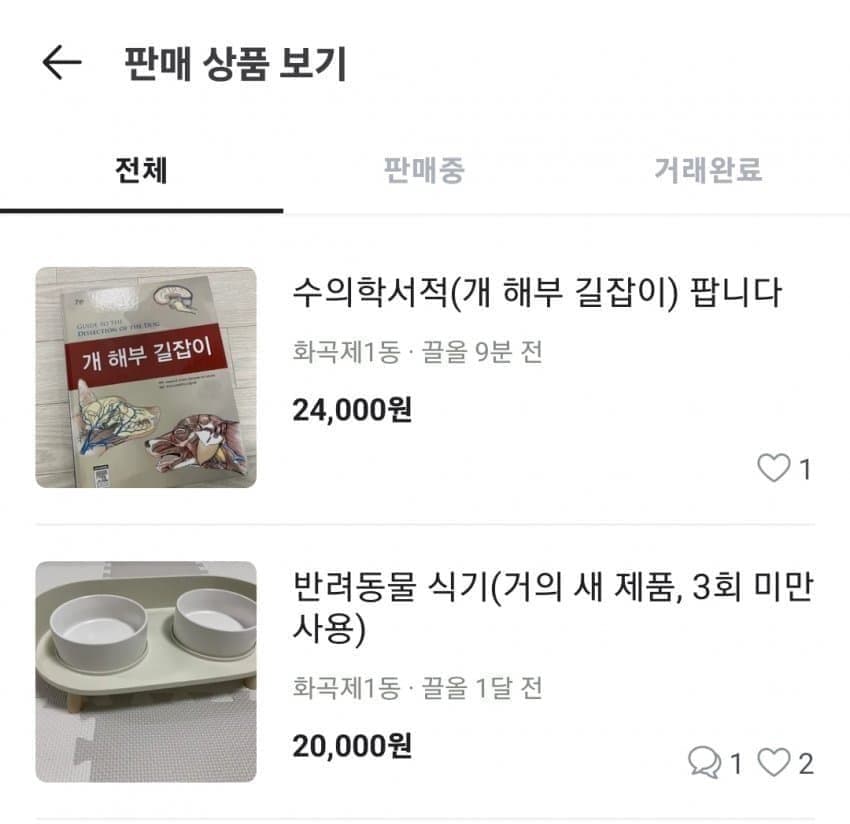
Task: Switch to the 판매중 tab
Action: (424, 171)
